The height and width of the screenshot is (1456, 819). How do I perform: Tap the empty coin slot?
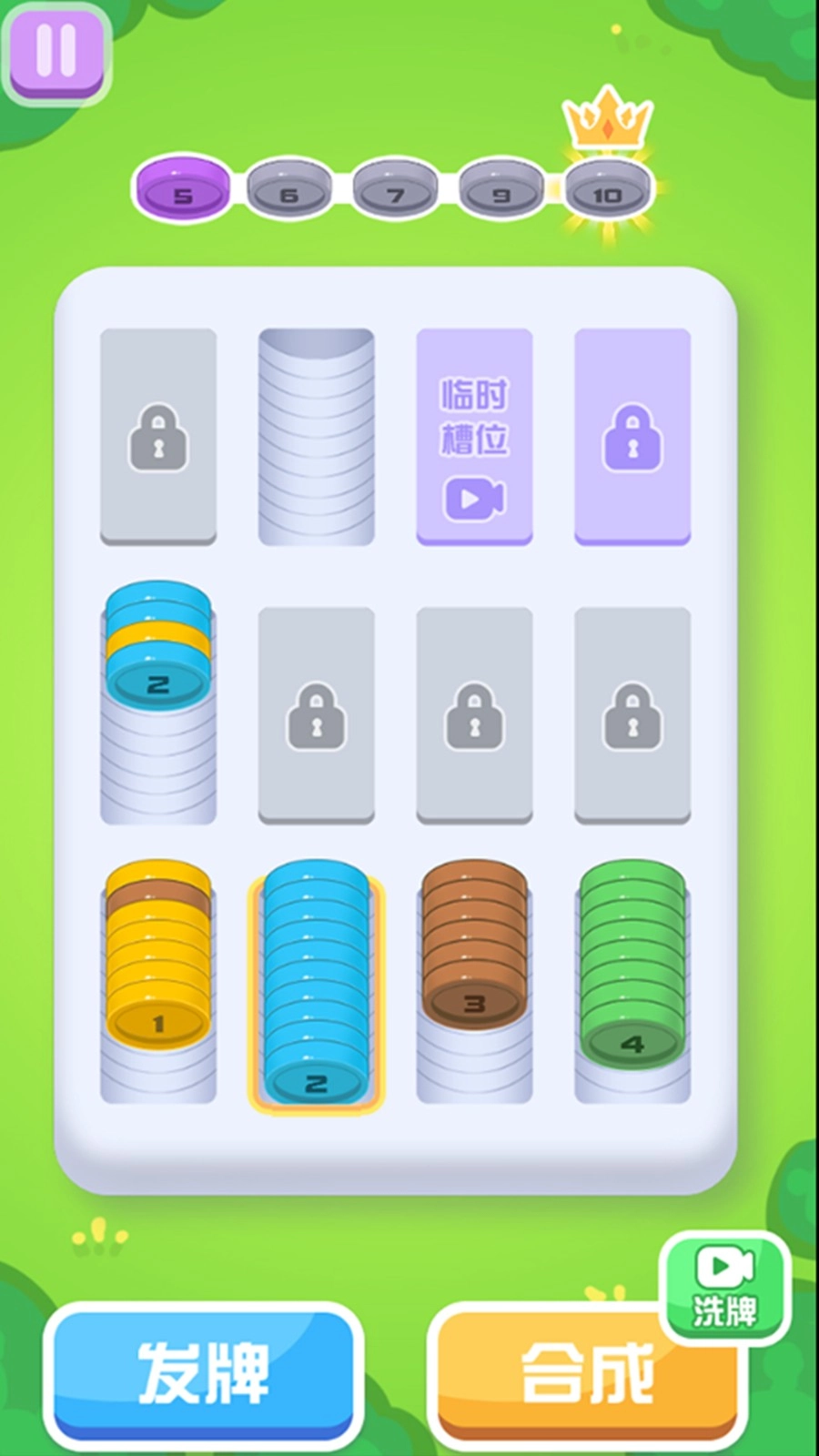pyautogui.click(x=316, y=437)
